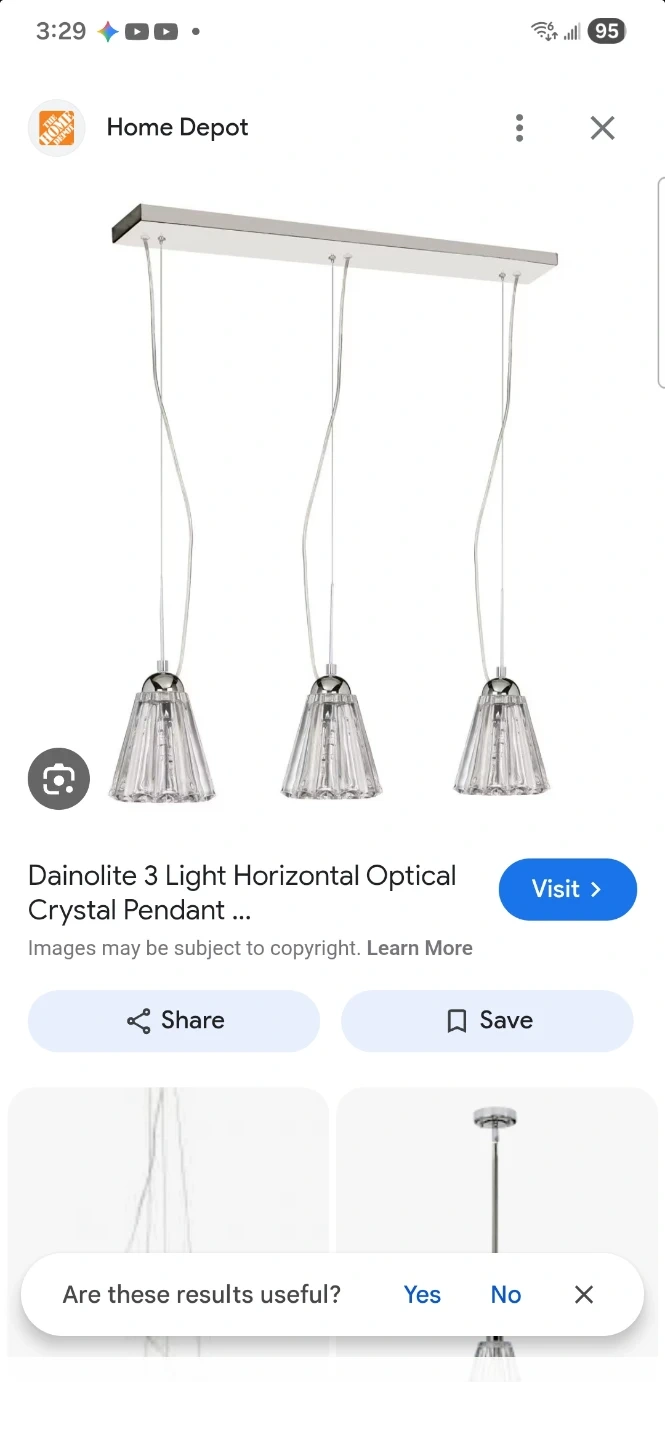
Task: Dismiss the results feedback banner
Action: tap(584, 1294)
